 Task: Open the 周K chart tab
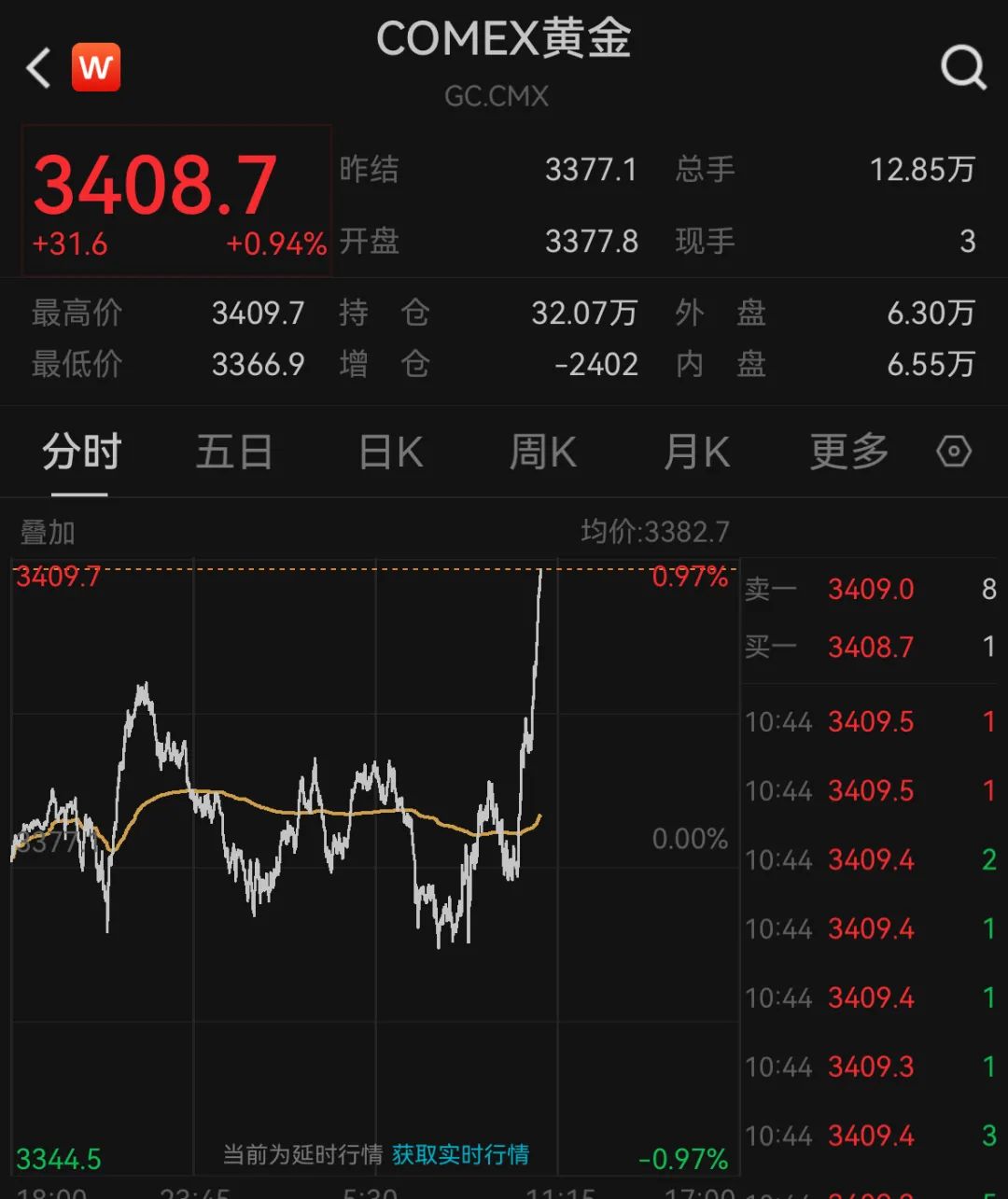click(542, 453)
